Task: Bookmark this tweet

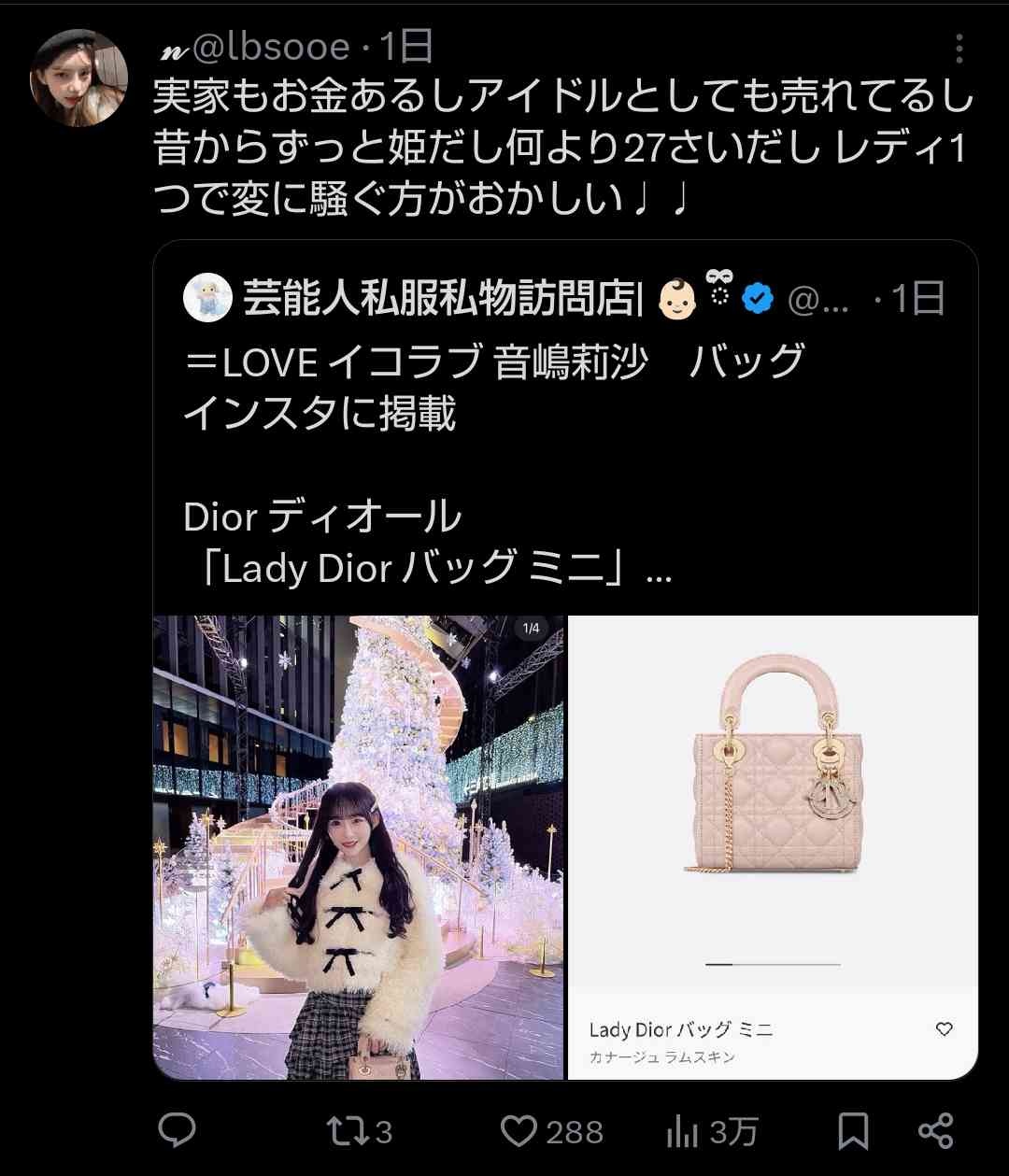Action: (852, 1131)
